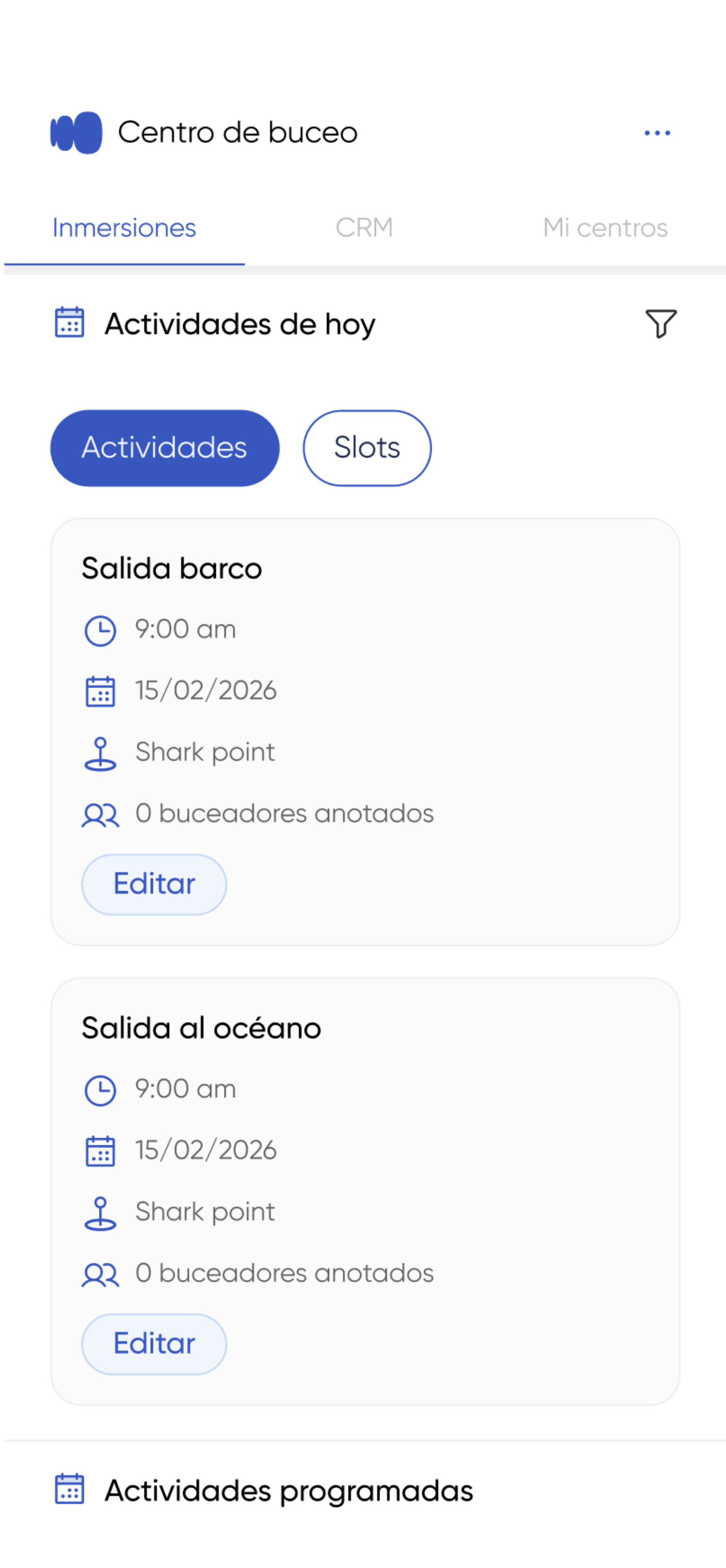Select the Inmersiones tab

click(124, 228)
